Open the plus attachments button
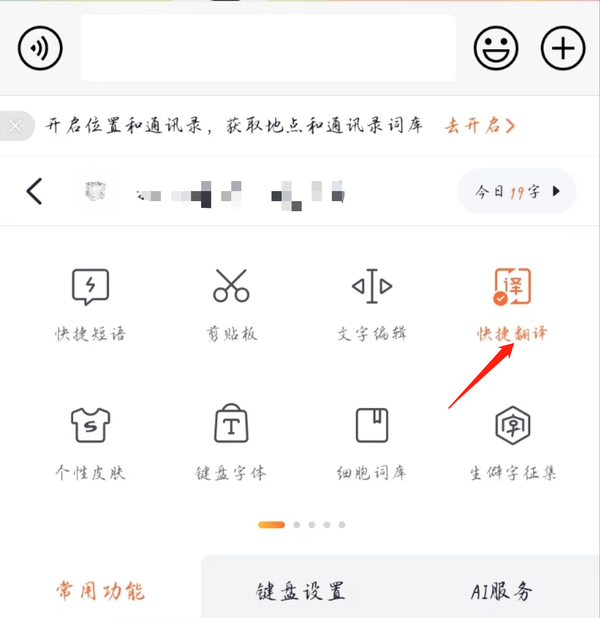Image resolution: width=600 pixels, height=618 pixels. pyautogui.click(x=563, y=48)
